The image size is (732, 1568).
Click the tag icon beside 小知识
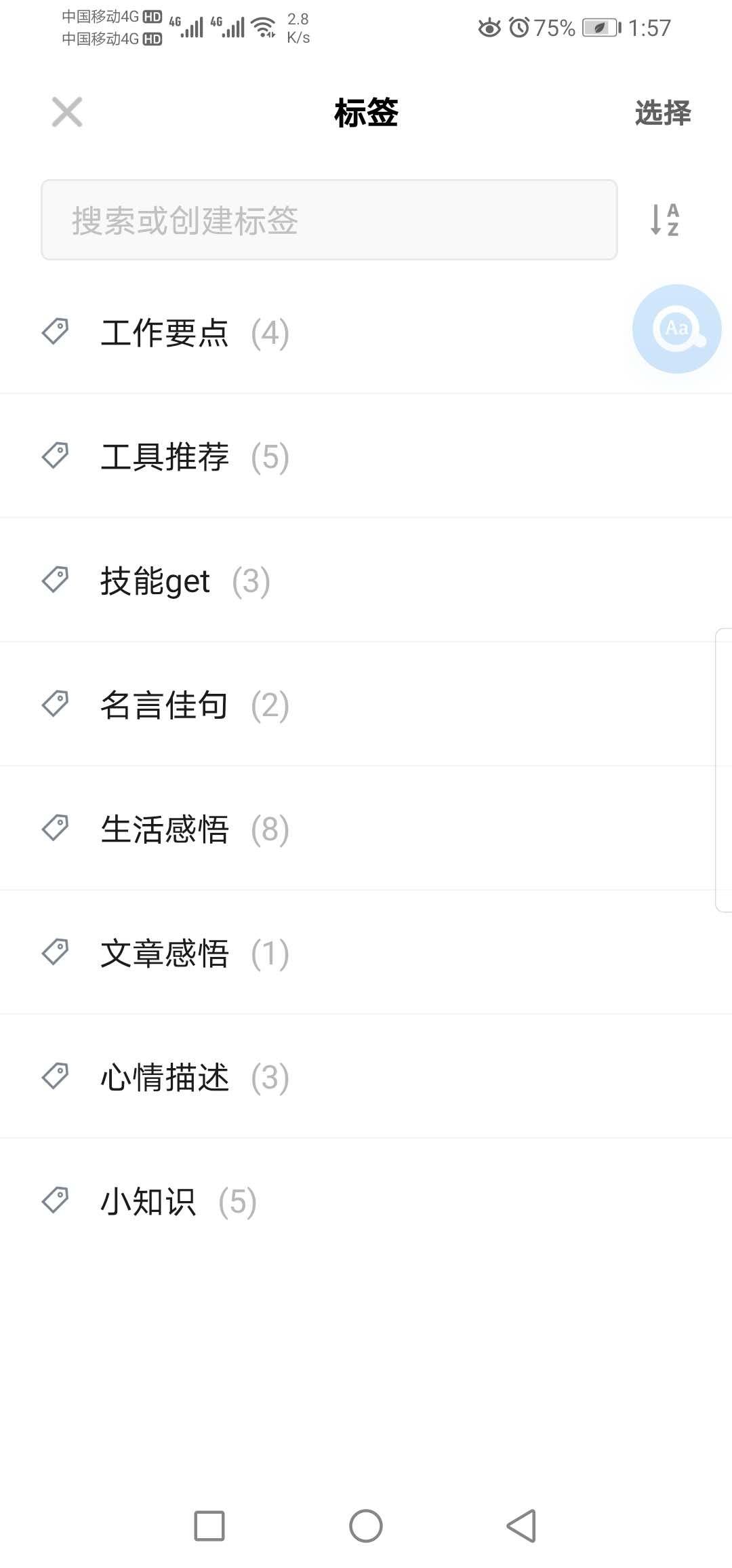(x=57, y=1201)
